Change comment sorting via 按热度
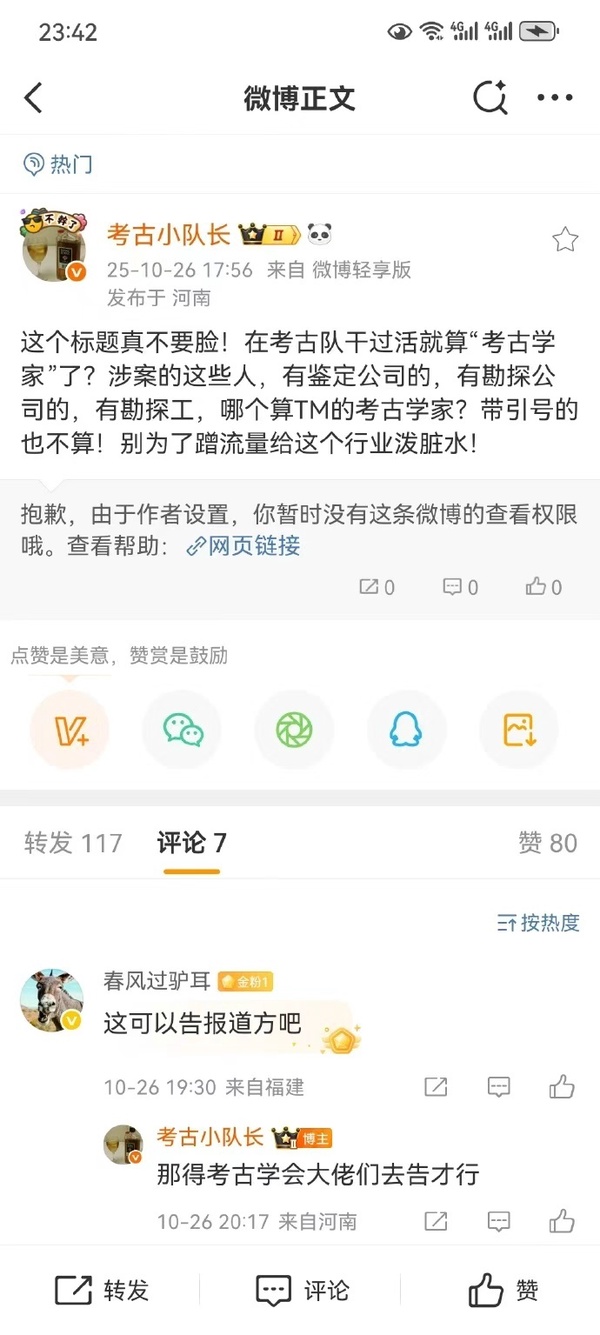Viewport: 600px width, 1335px height. pos(538,922)
